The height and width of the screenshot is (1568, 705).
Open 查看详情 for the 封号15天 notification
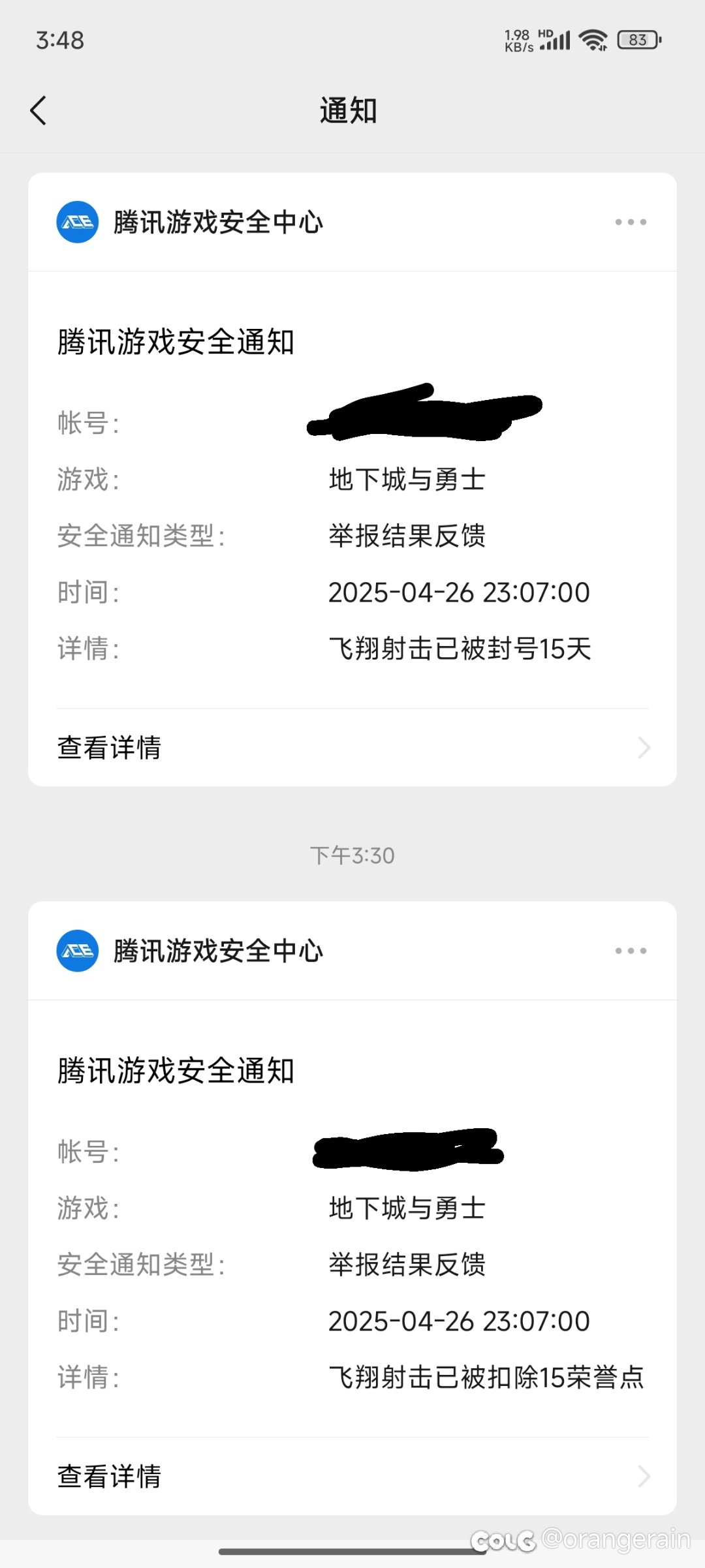[x=352, y=748]
